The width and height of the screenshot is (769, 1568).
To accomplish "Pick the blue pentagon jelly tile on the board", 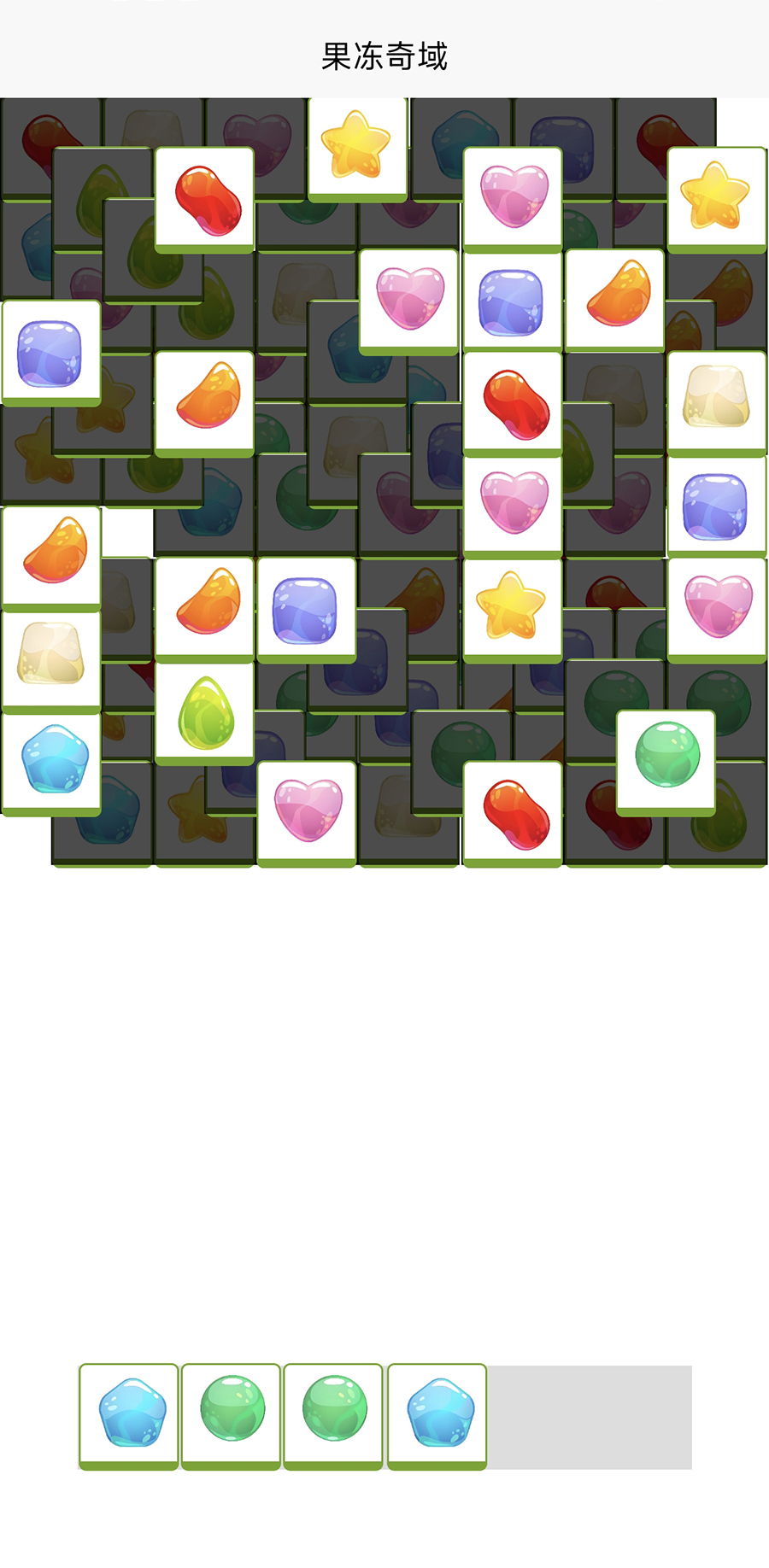I will click(53, 758).
